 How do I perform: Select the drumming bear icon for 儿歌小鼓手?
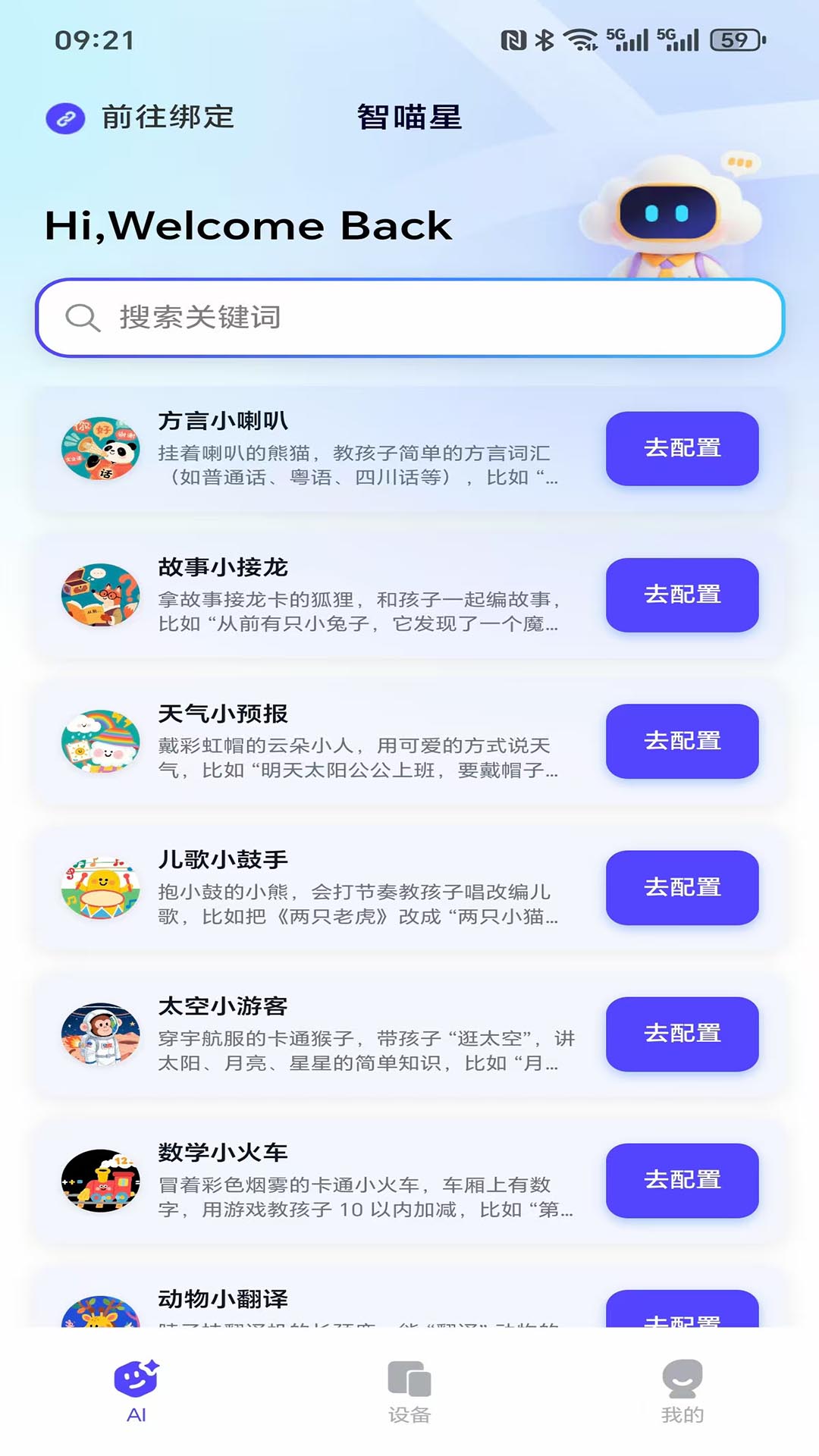pos(102,888)
